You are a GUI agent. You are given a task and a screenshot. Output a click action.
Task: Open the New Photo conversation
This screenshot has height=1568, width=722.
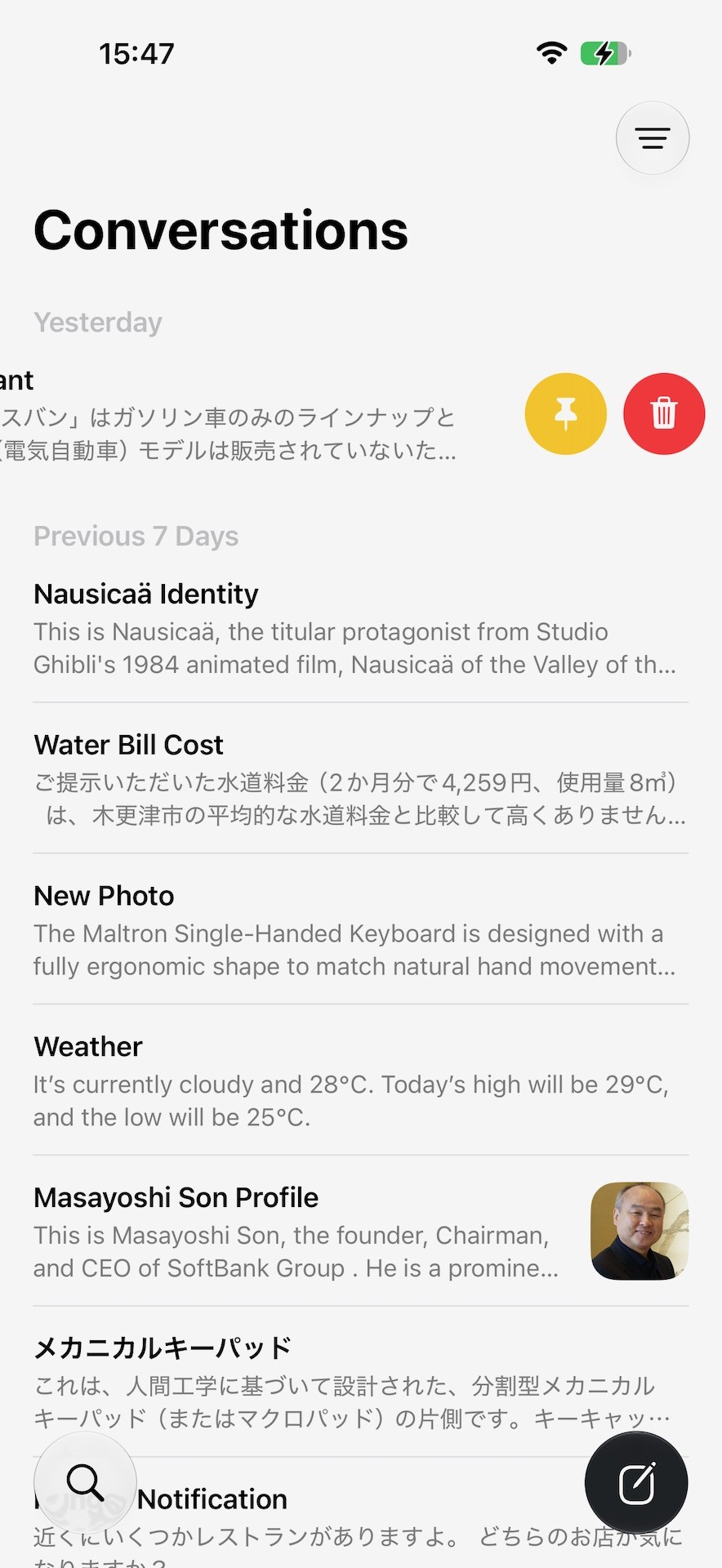point(360,929)
